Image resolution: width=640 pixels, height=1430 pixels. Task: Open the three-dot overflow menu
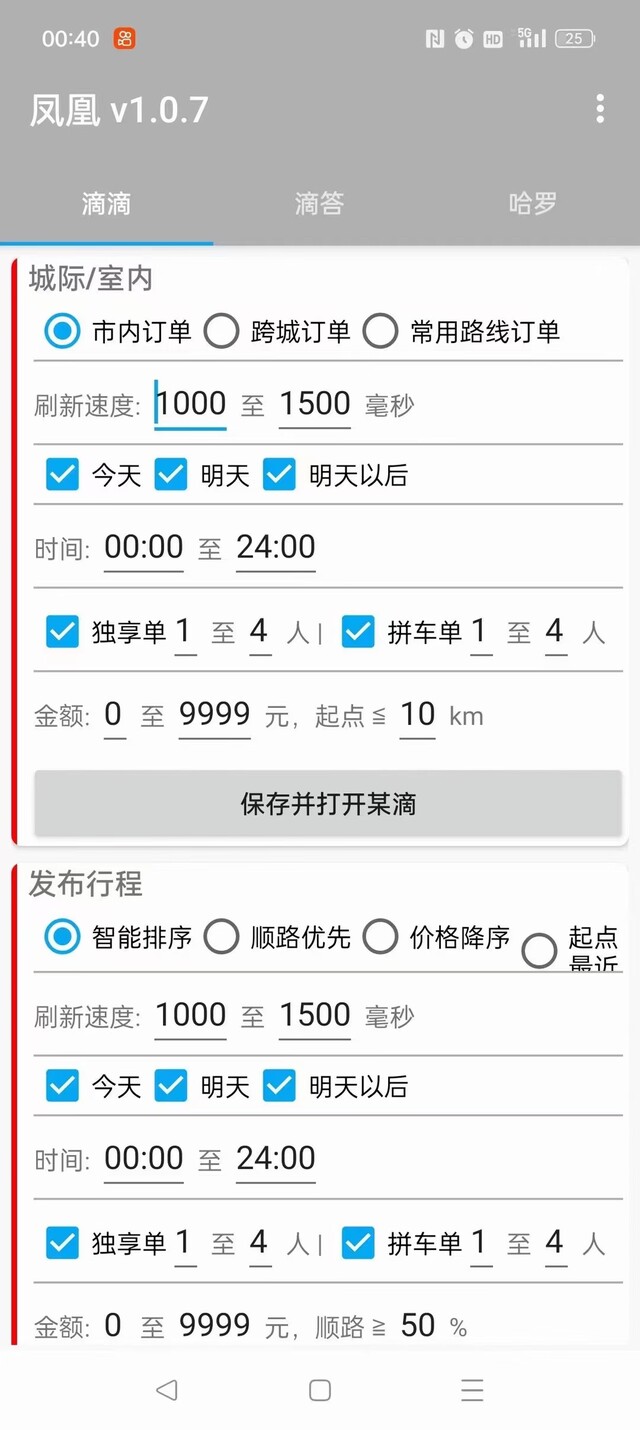coord(600,109)
